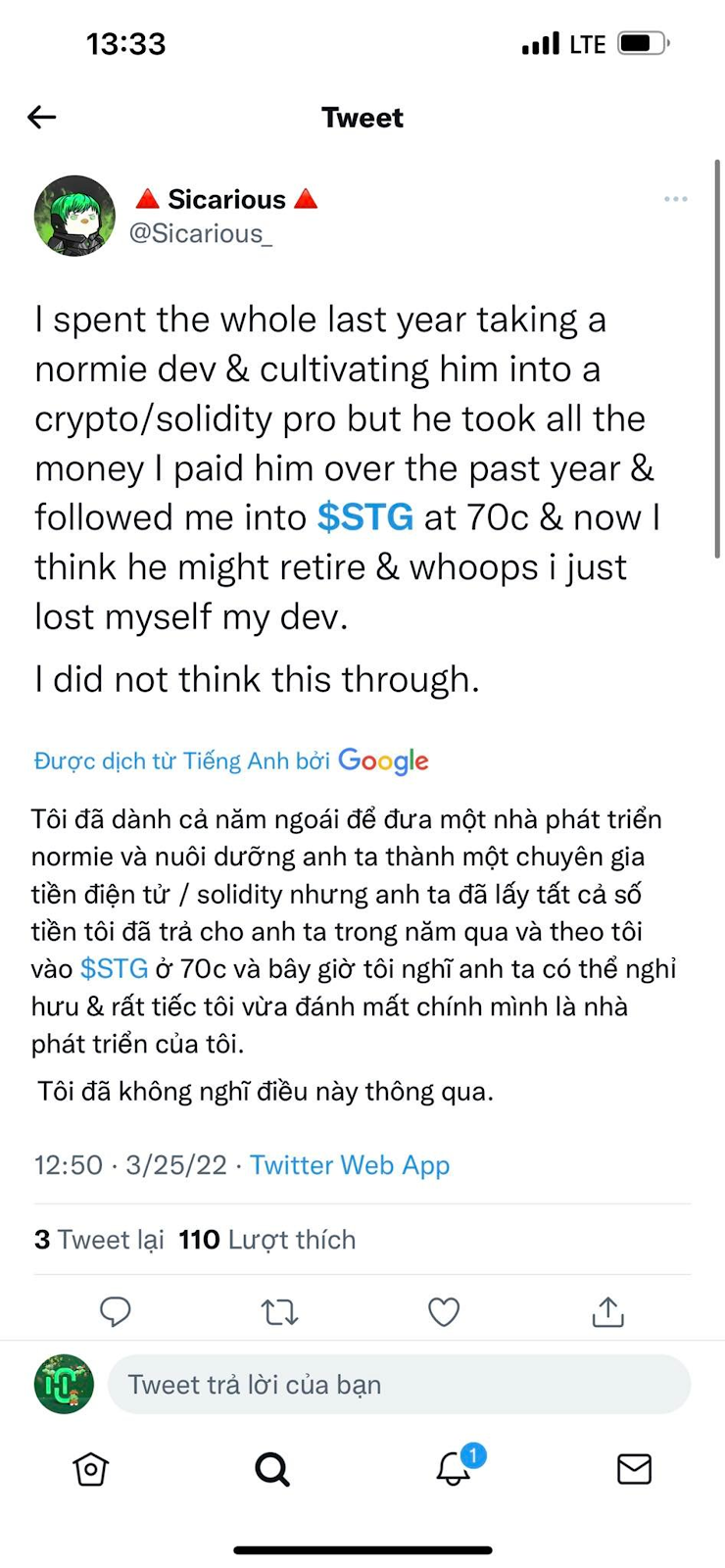Tap the $STG link in the translated text

tap(114, 969)
